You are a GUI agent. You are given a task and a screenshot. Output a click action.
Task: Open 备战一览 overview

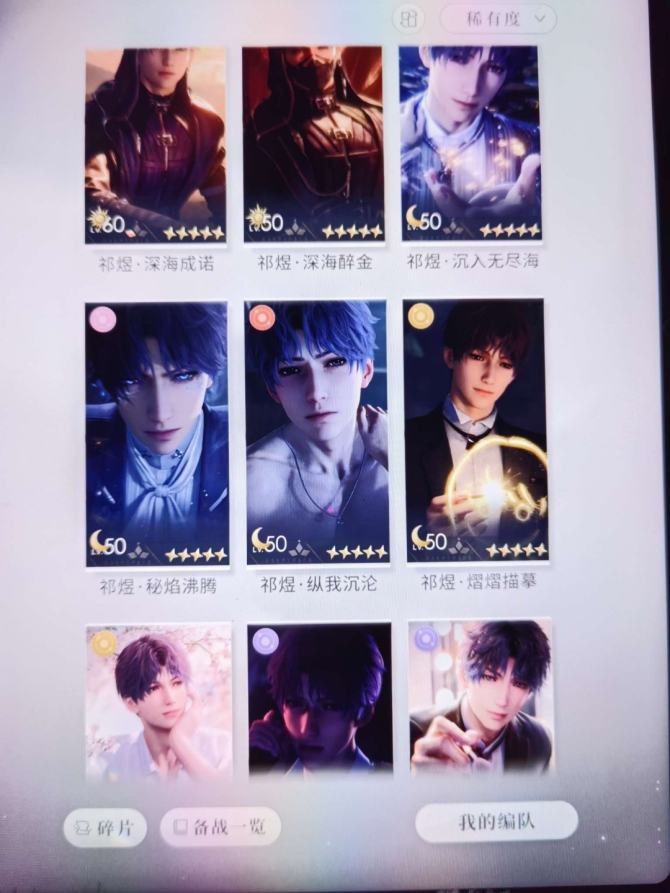[x=220, y=827]
